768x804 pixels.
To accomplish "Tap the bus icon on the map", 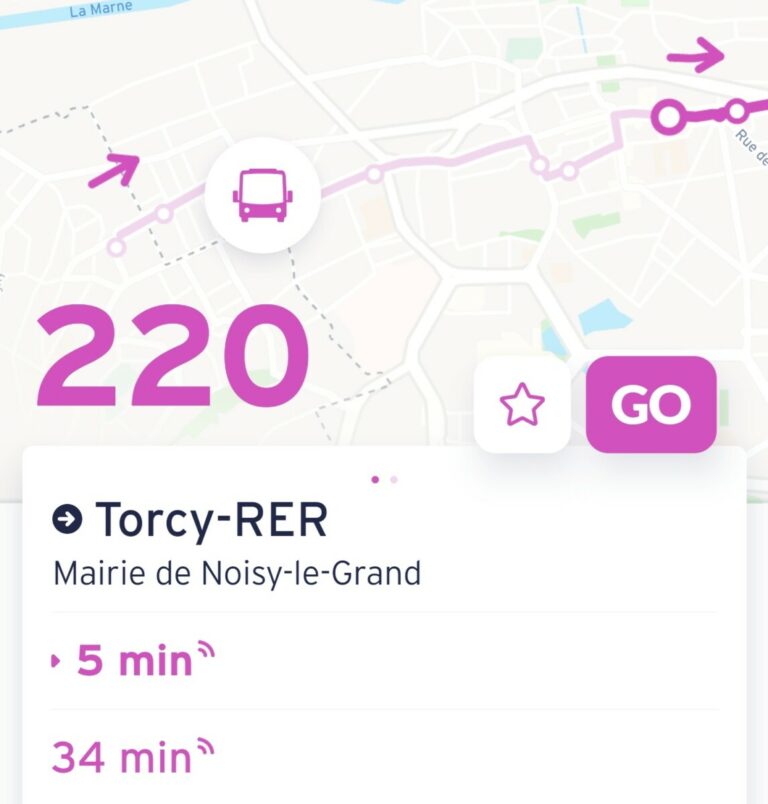I will click(x=262, y=194).
